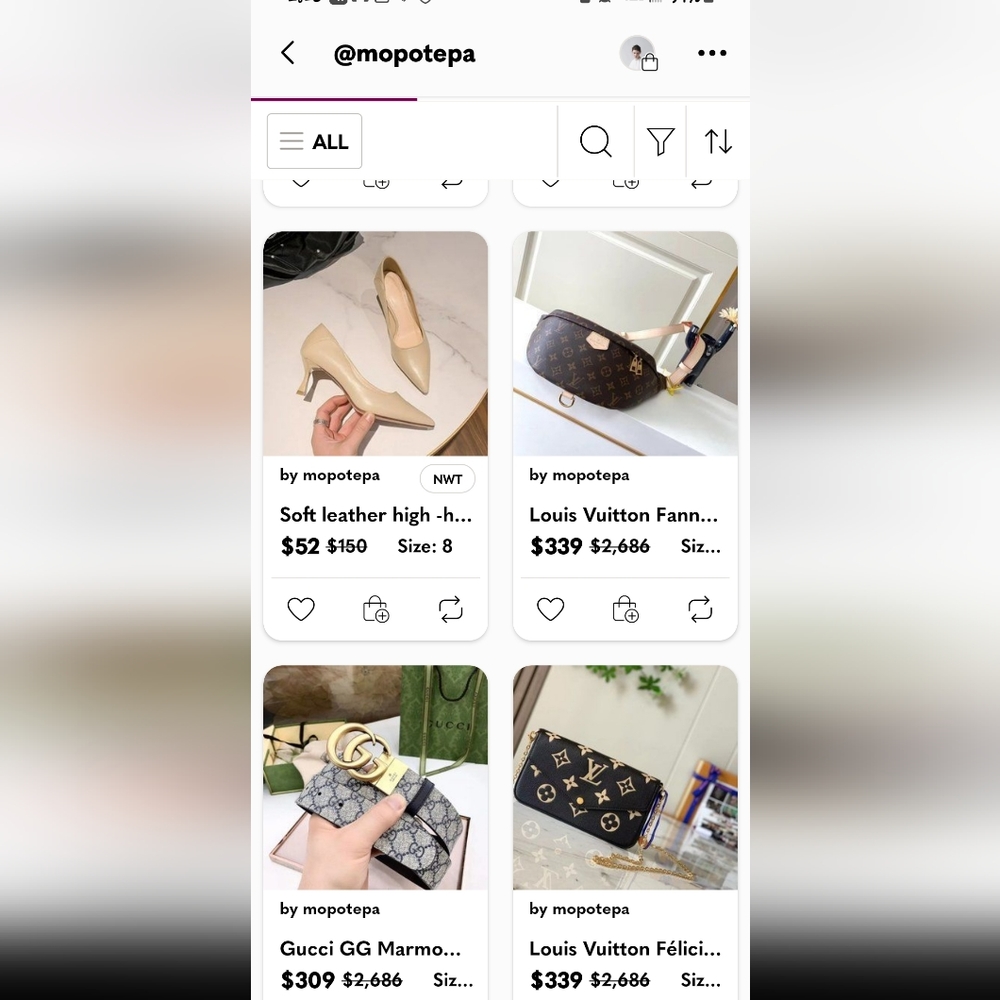Viewport: 1000px width, 1000px height.
Task: Add Louis Vuitton Fanny pack to bundle
Action: (626, 609)
